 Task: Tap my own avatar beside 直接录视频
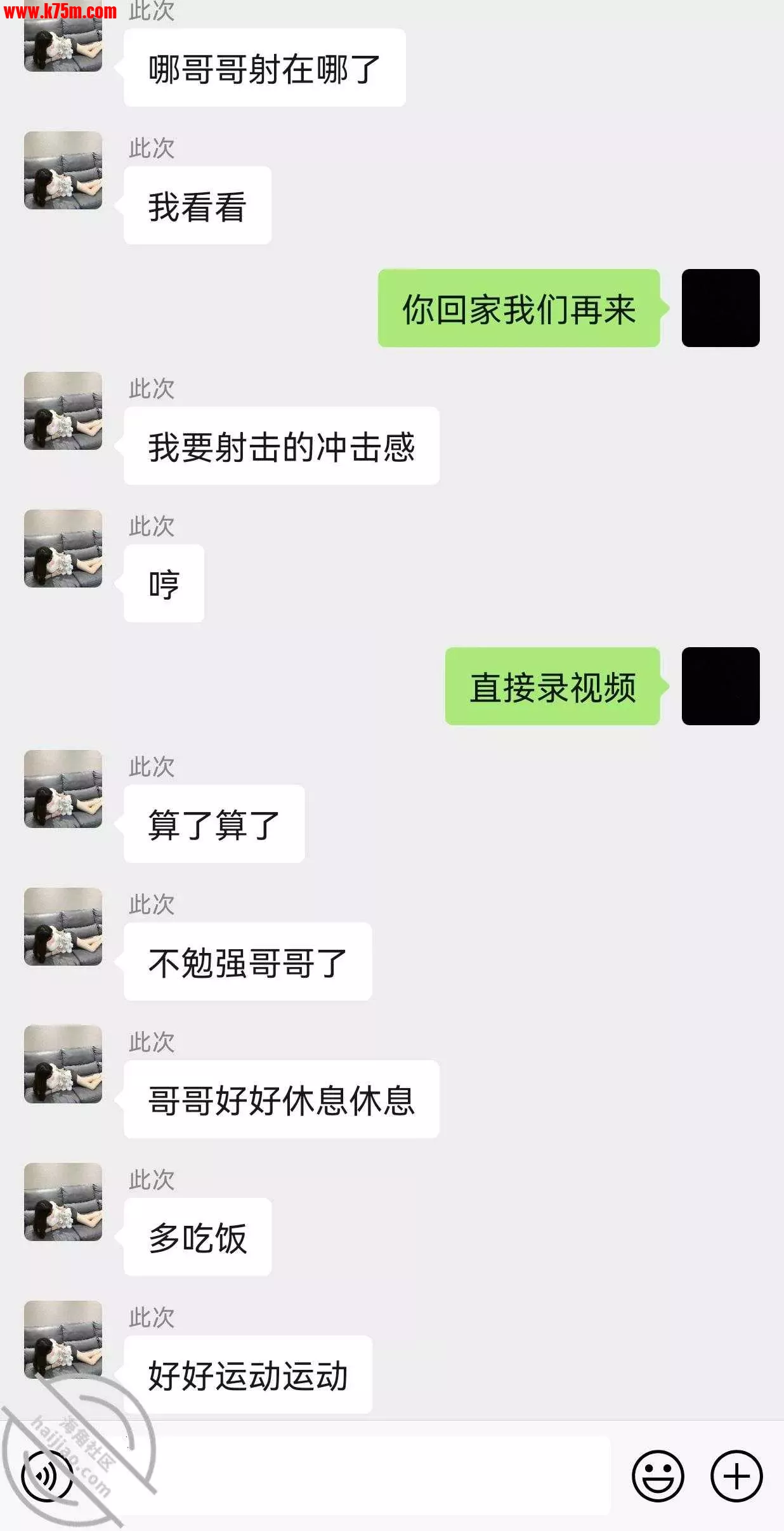[x=721, y=686]
